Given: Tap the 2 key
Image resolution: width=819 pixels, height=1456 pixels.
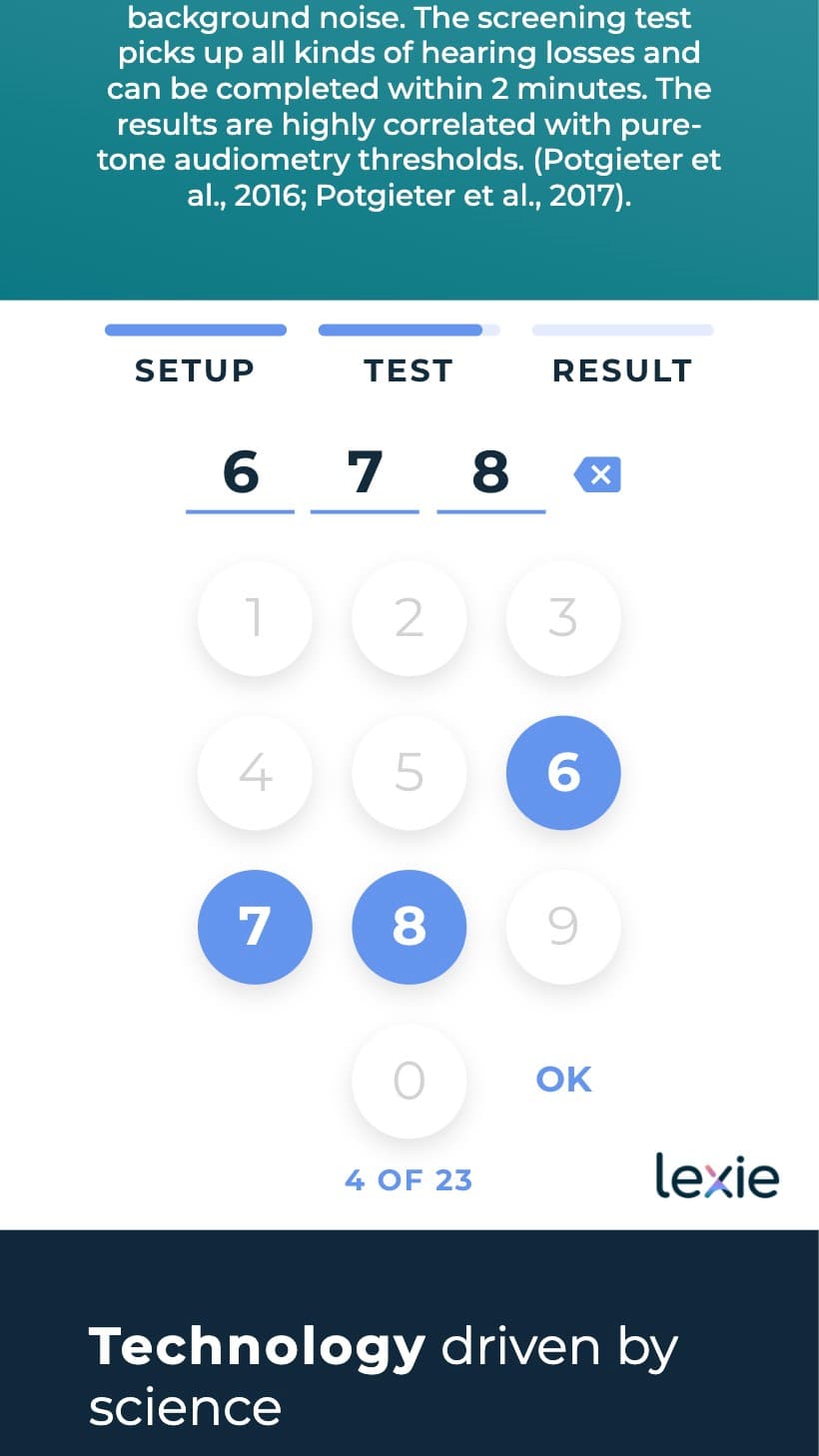Looking at the screenshot, I should [409, 618].
